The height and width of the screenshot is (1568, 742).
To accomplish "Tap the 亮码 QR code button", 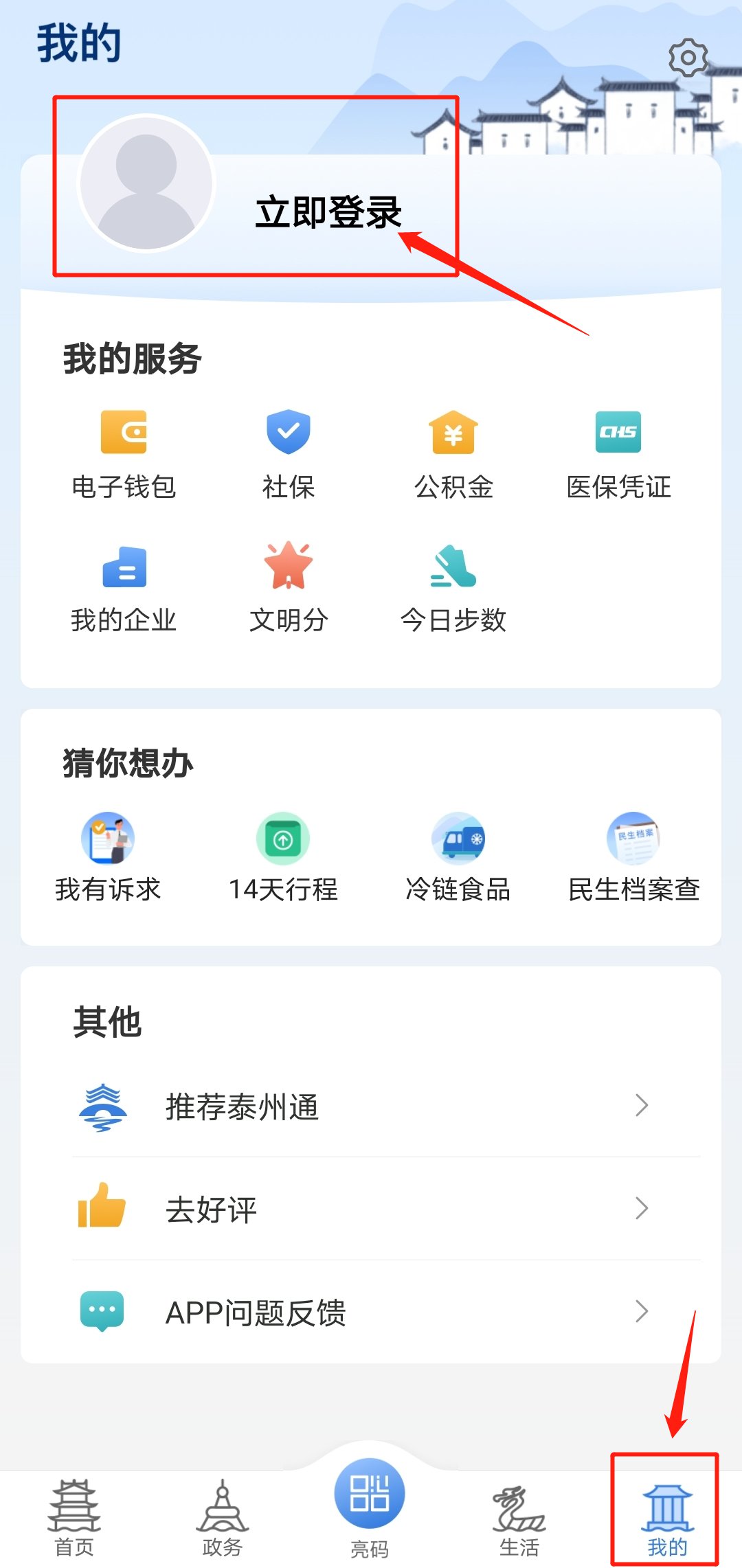I will tap(370, 1501).
